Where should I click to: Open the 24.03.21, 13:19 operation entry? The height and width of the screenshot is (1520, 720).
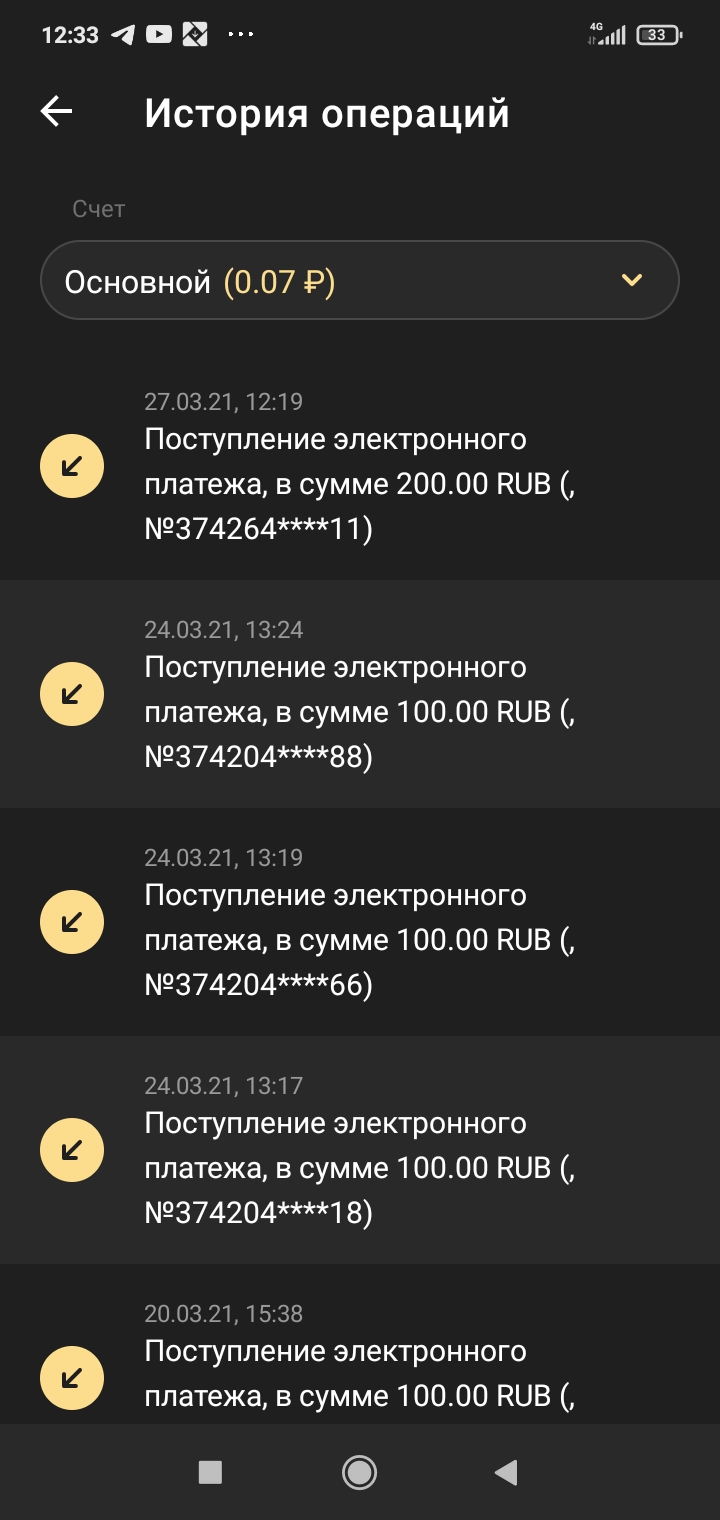(360, 922)
